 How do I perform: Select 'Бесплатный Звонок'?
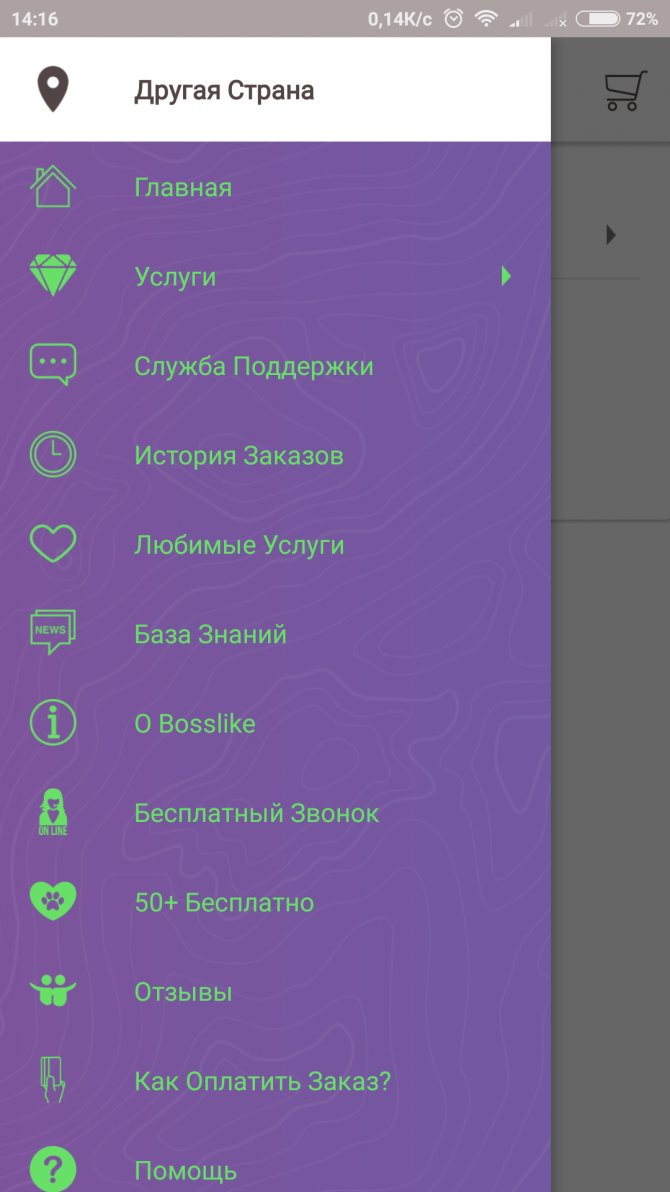(257, 813)
